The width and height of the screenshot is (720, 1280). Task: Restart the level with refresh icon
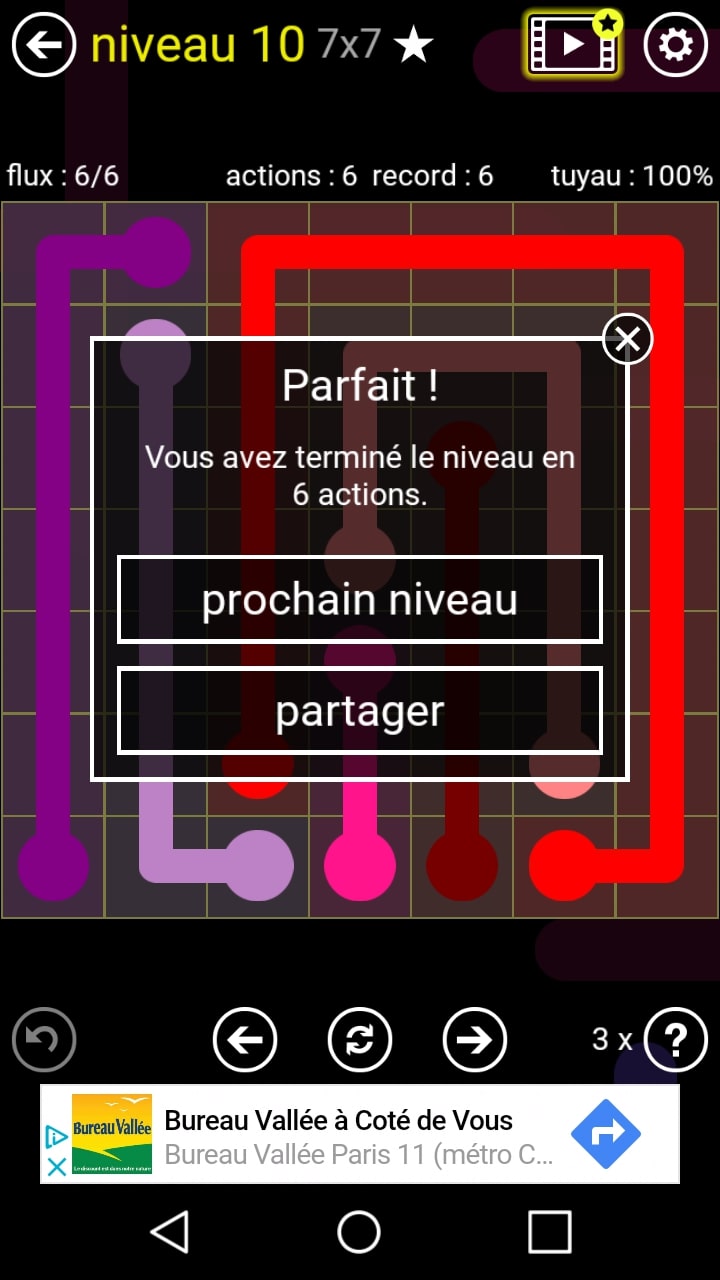coord(360,1040)
